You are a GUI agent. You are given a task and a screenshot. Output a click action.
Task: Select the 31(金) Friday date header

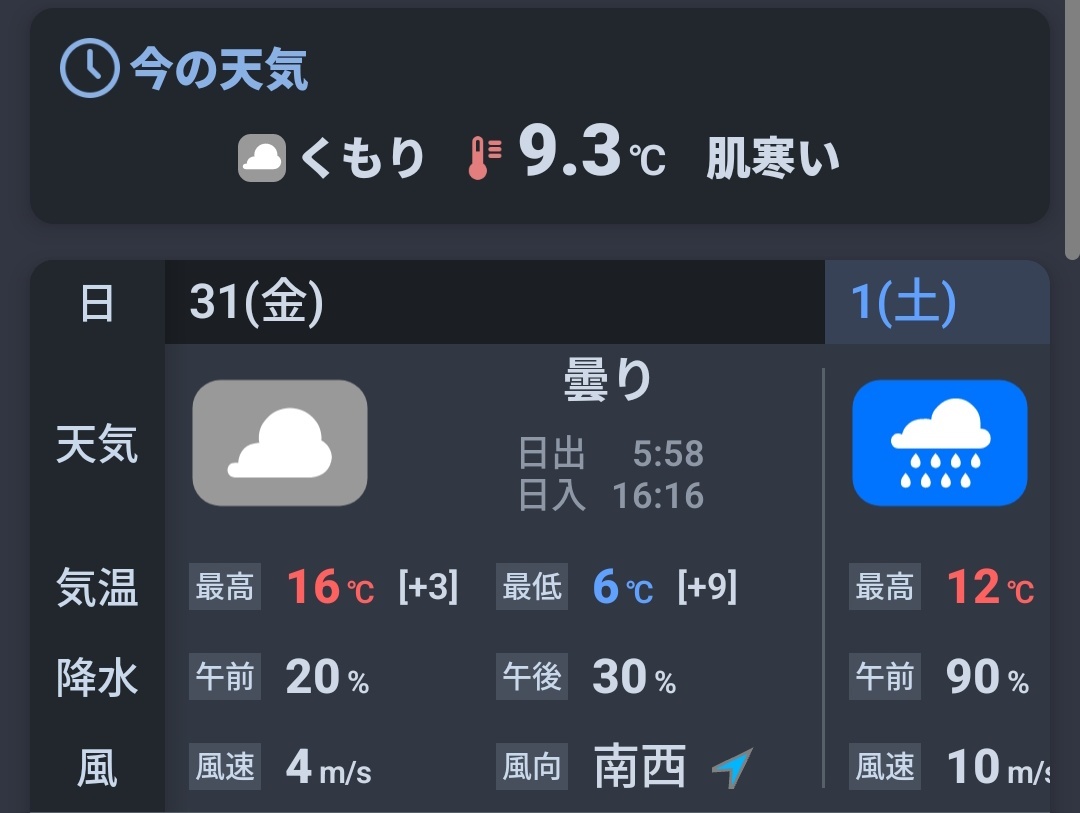(x=257, y=302)
